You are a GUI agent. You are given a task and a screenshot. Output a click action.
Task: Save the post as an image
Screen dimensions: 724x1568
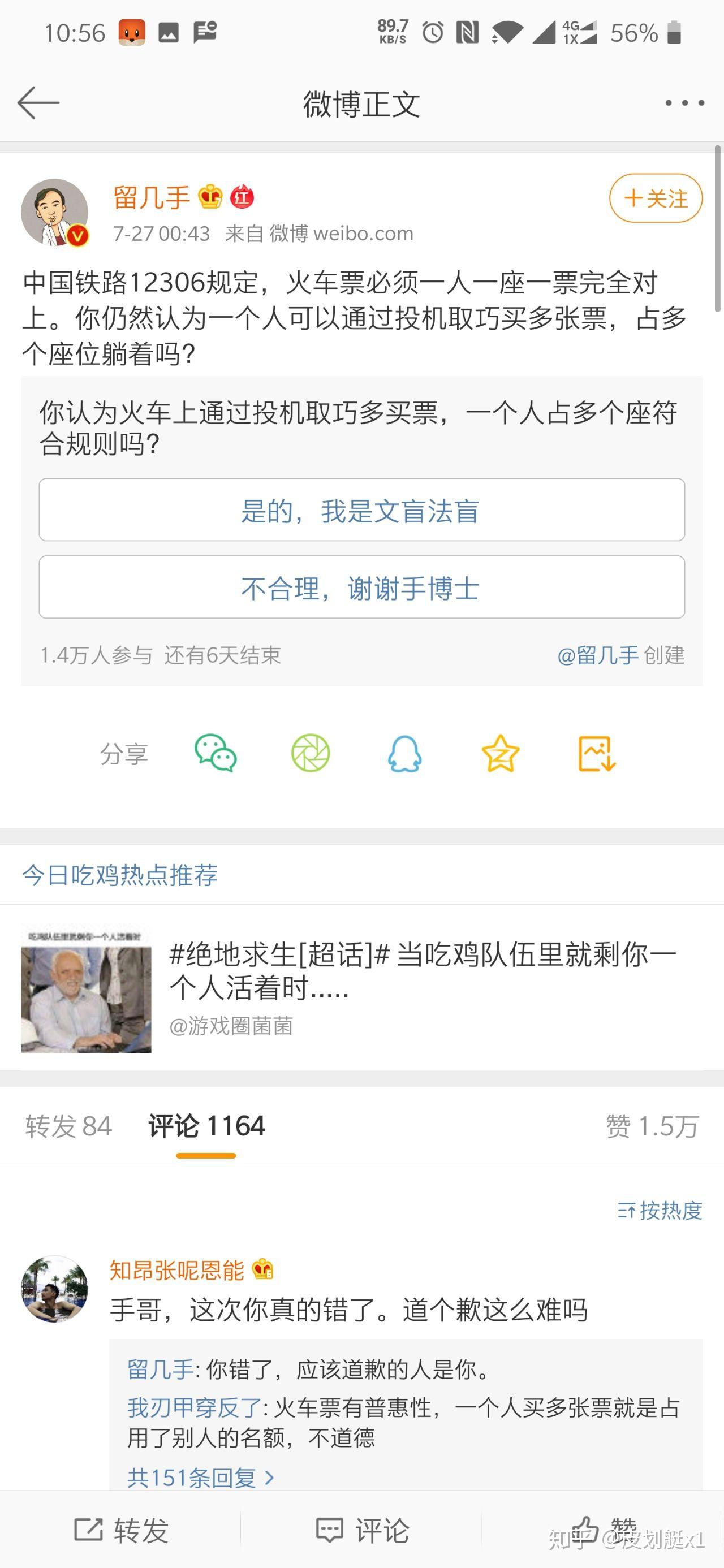(x=597, y=754)
